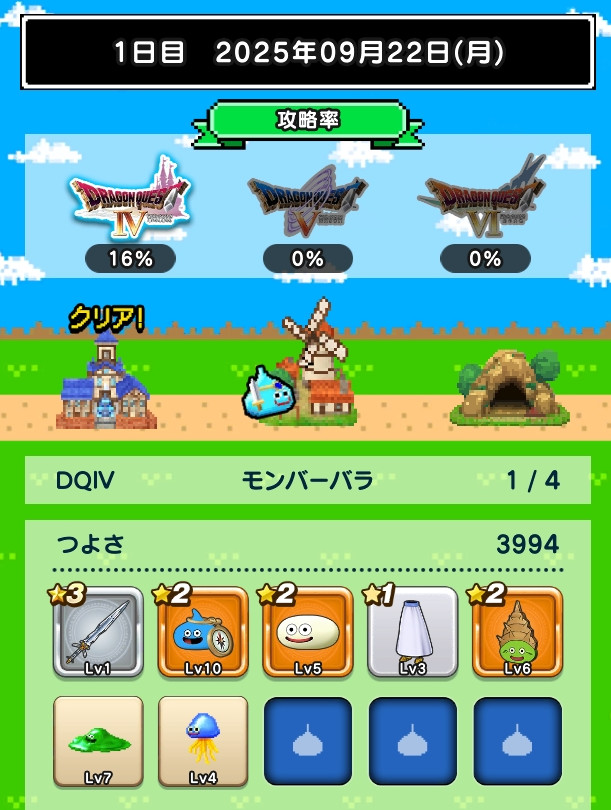Screen dimensions: 611x810
Task: Select the Lv7 green bubble slime
Action: click(96, 741)
